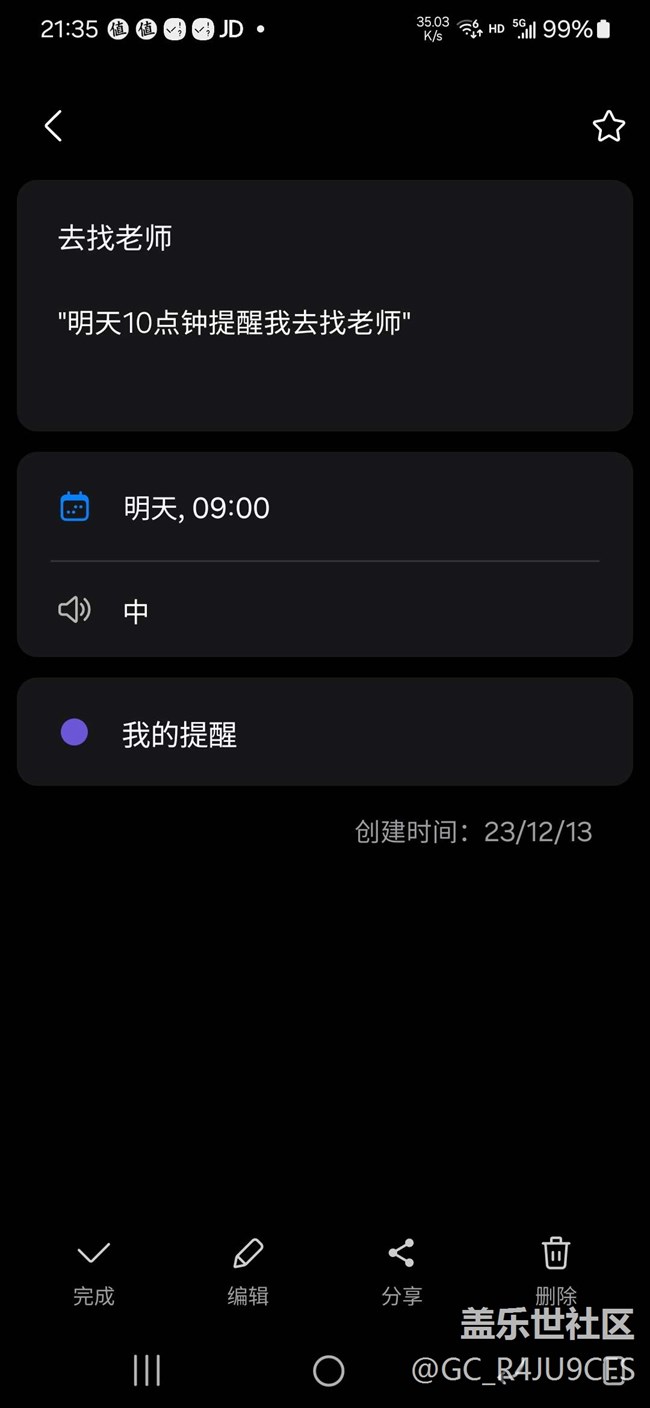Share this reminder via 分享
Screen dimensions: 650x1408
(x=401, y=1270)
